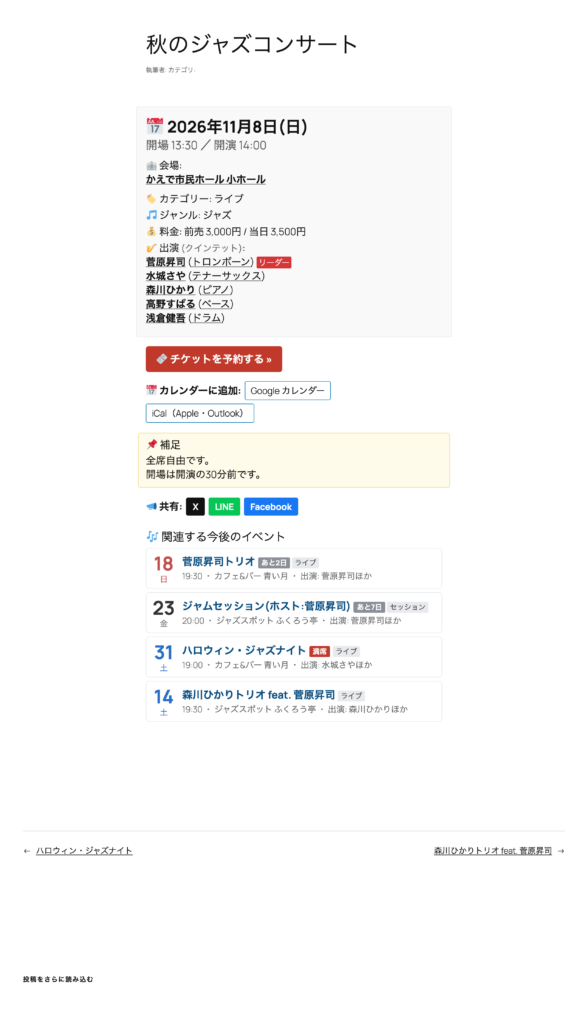
Task: Share the event on X
Action: (195, 507)
